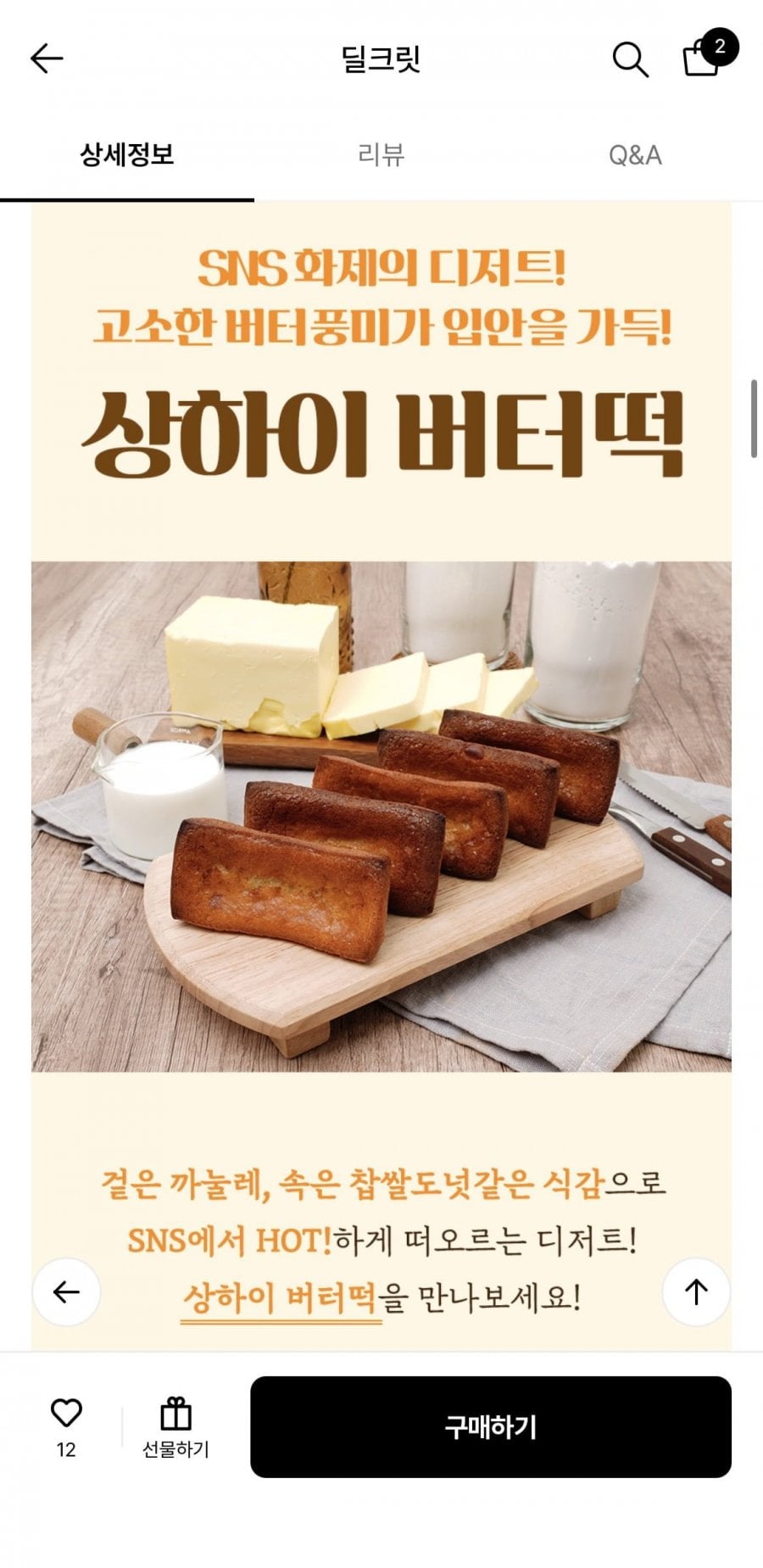Image resolution: width=763 pixels, height=1568 pixels.
Task: Like this product with the heart icon
Action: coord(66,1414)
